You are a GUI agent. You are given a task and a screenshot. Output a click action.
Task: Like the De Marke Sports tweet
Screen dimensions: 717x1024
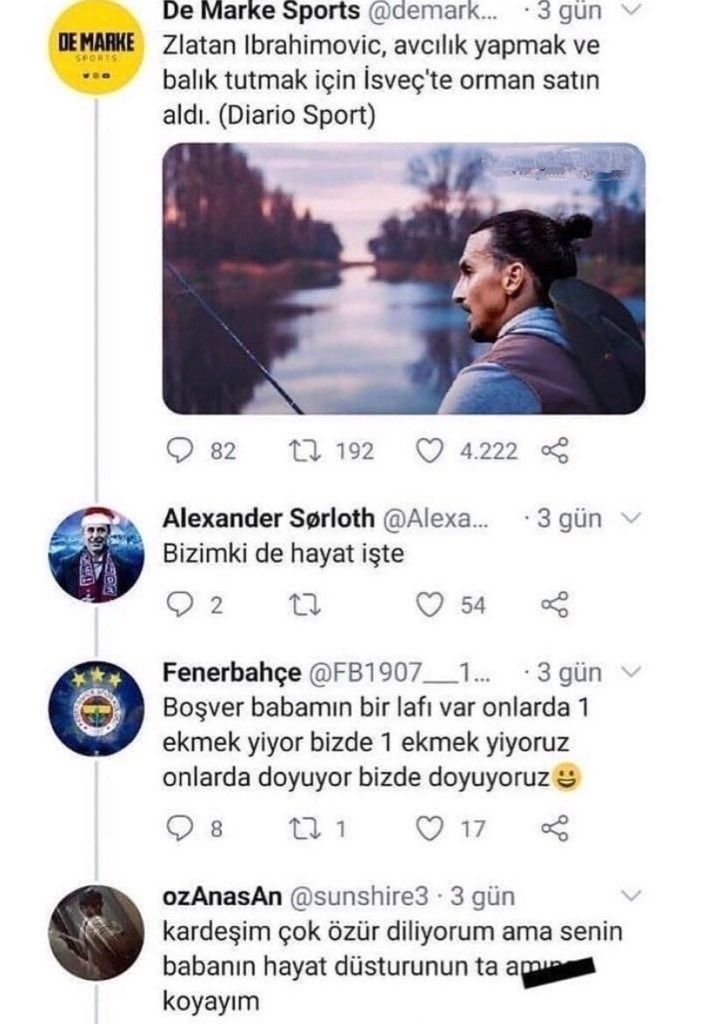(429, 452)
